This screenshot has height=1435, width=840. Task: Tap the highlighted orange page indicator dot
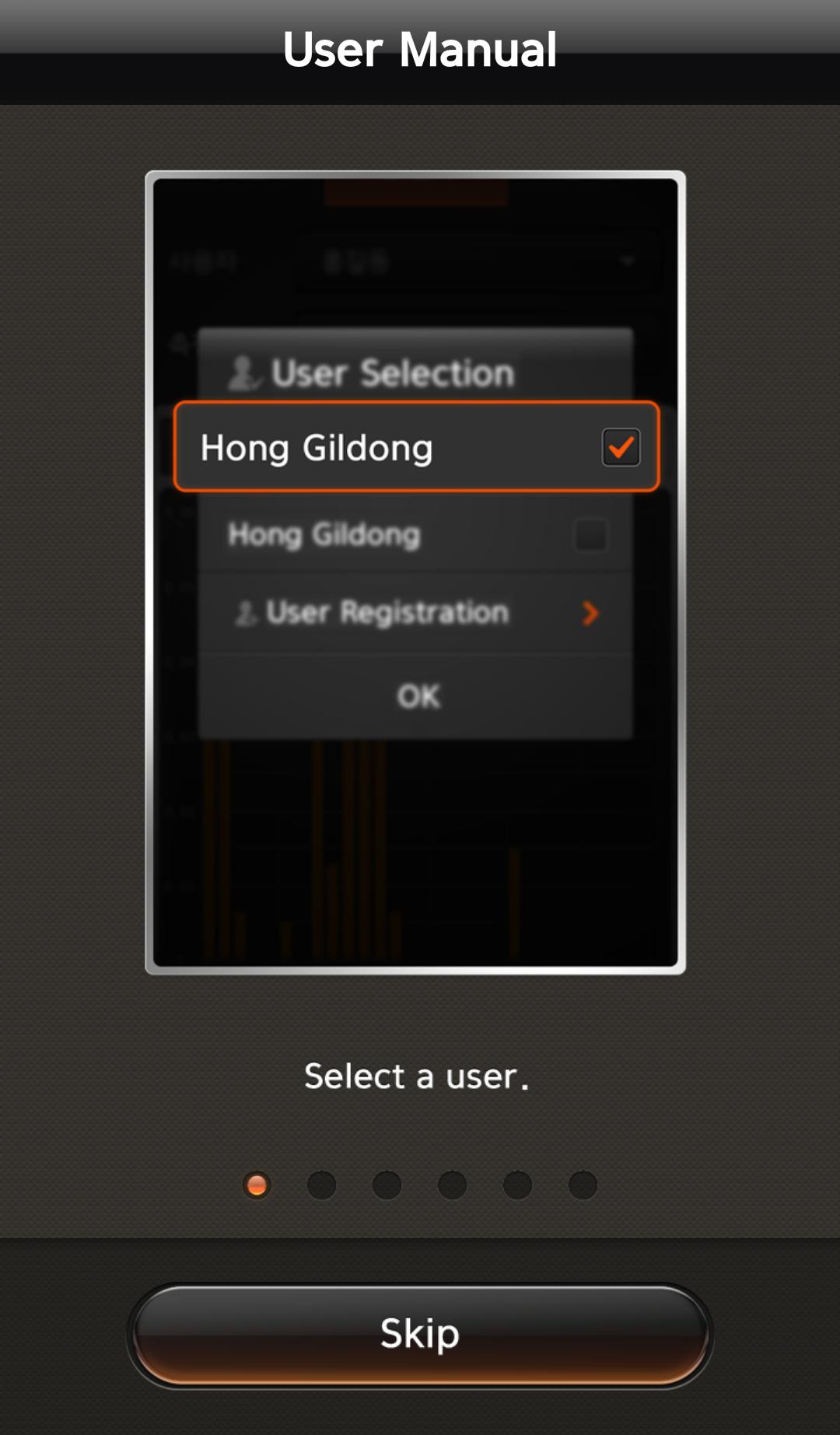pos(257,1185)
